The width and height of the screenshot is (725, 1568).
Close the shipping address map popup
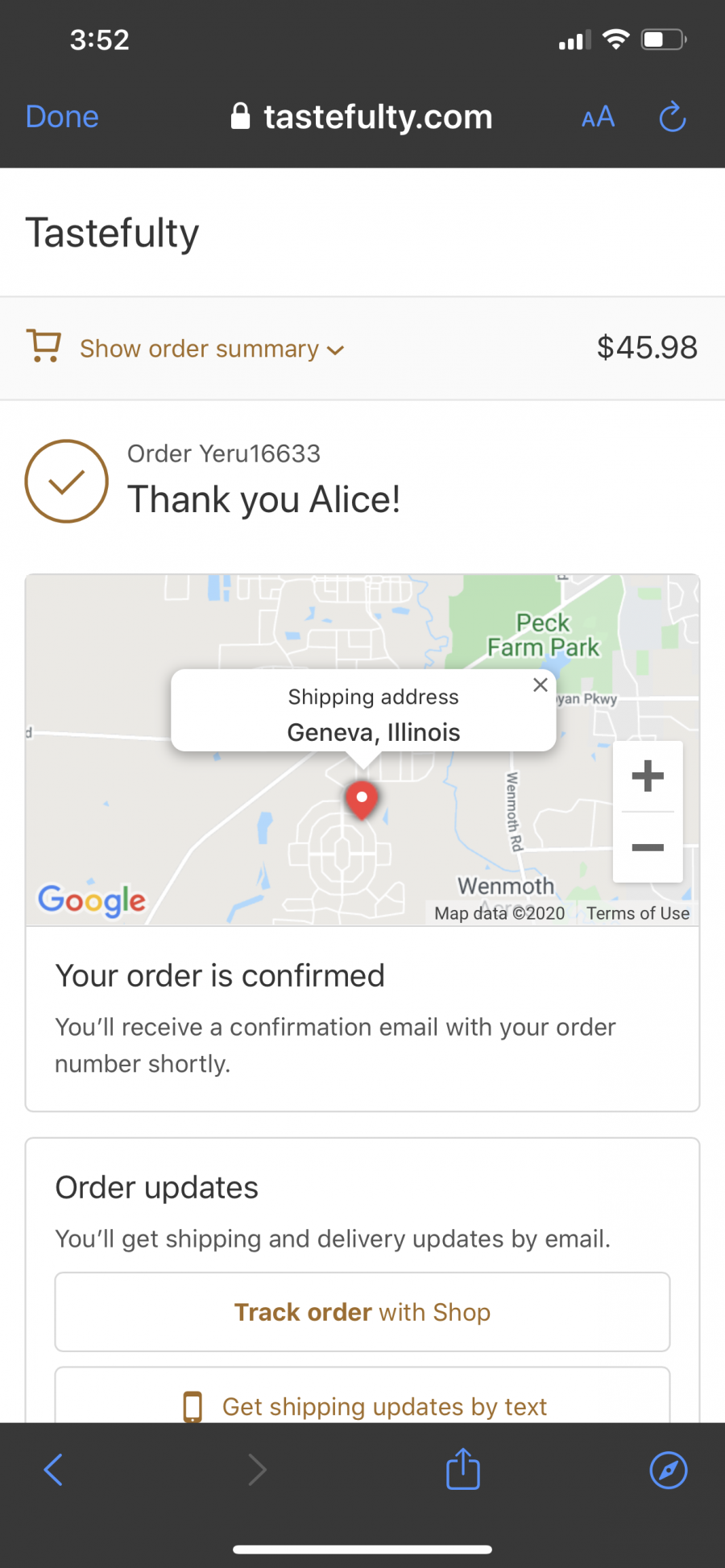[x=541, y=685]
